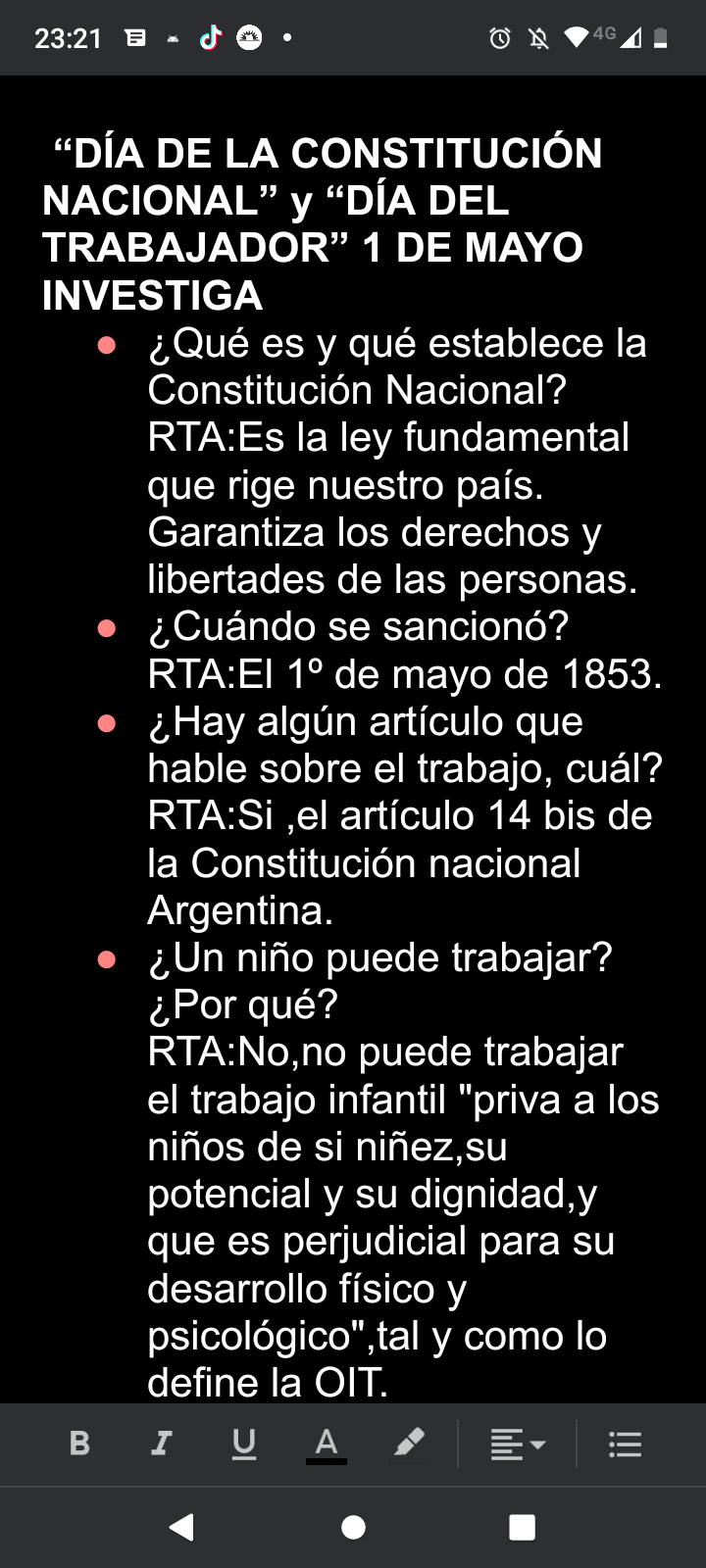This screenshot has width=706, height=1568.
Task: Apply bold formatting
Action: click(x=80, y=1444)
